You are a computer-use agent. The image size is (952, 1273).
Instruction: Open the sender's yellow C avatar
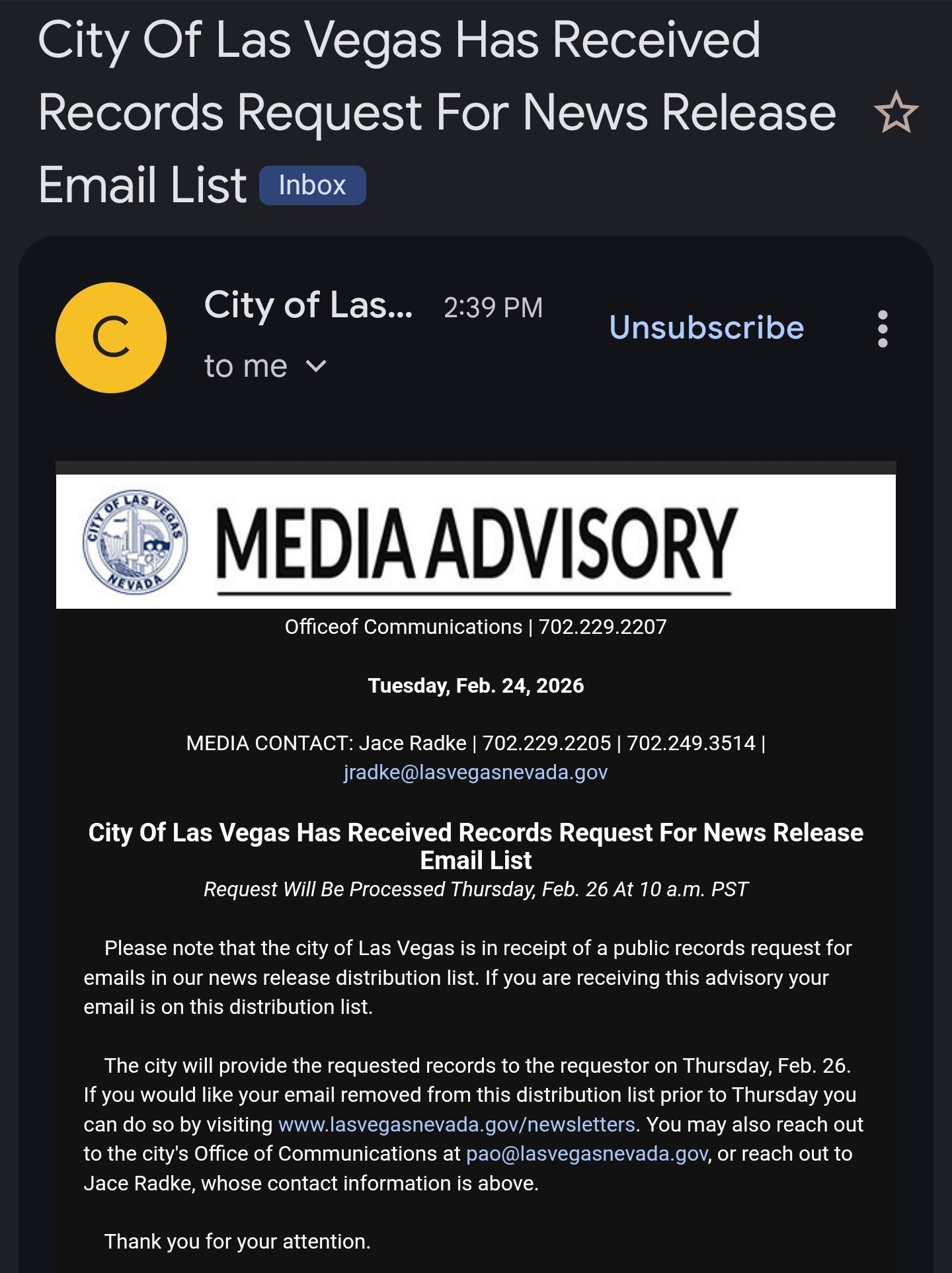(111, 338)
